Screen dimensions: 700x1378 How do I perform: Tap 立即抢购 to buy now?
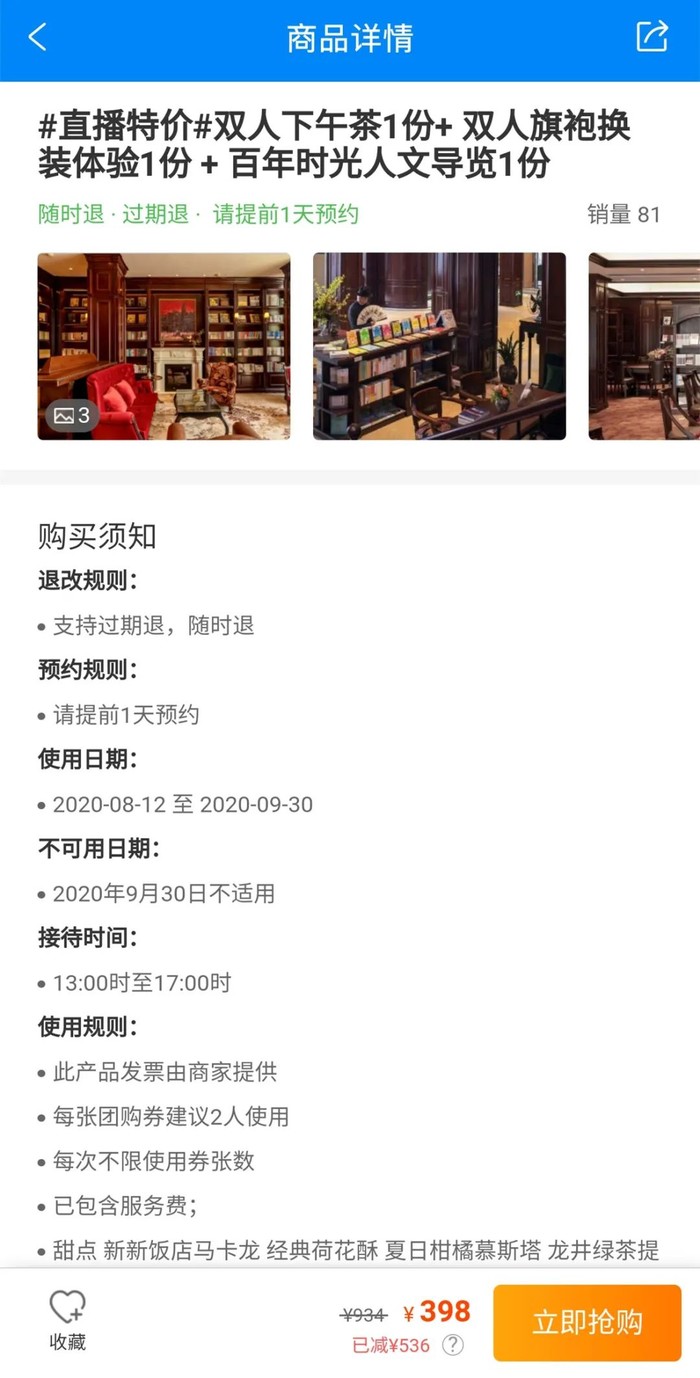point(587,1322)
